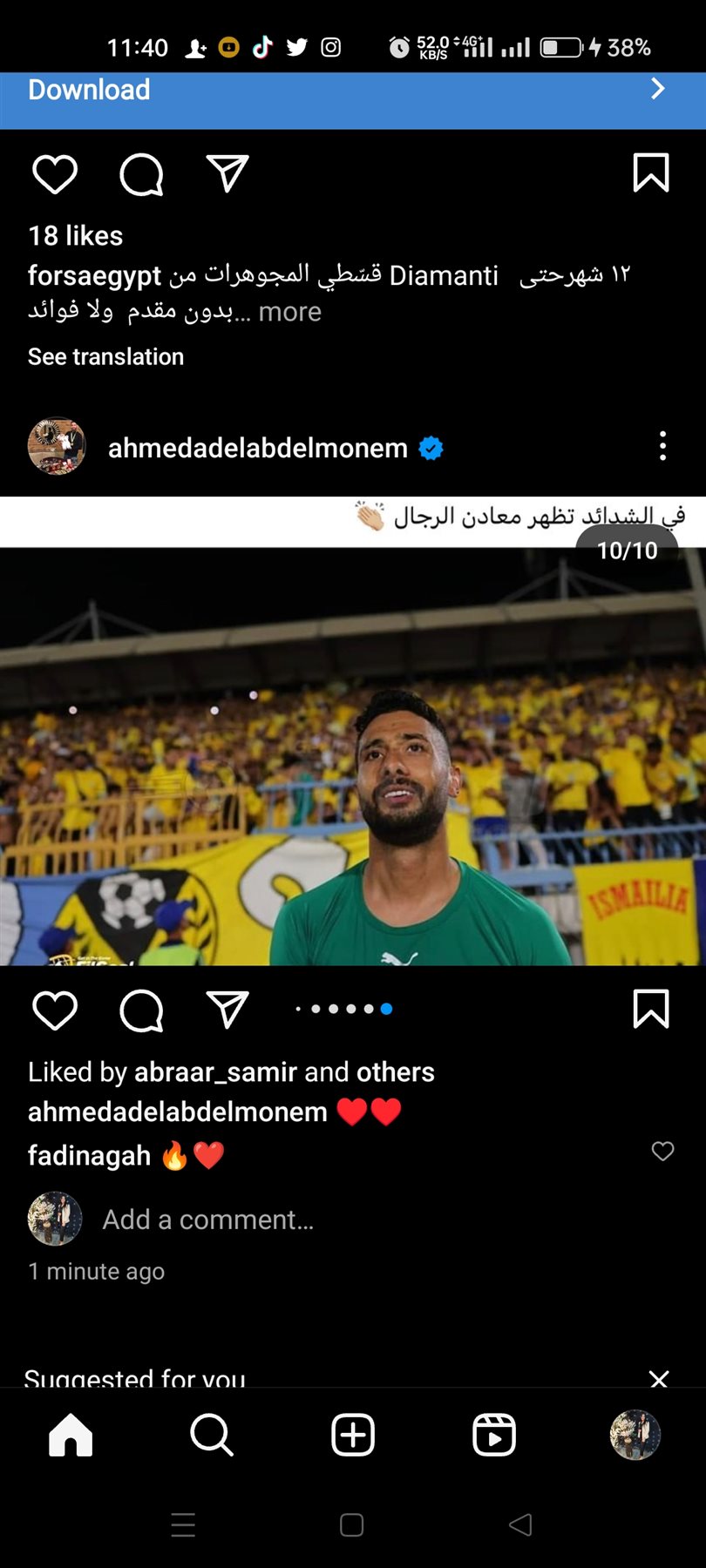Bookmark the forsaegypt post

tap(650, 172)
